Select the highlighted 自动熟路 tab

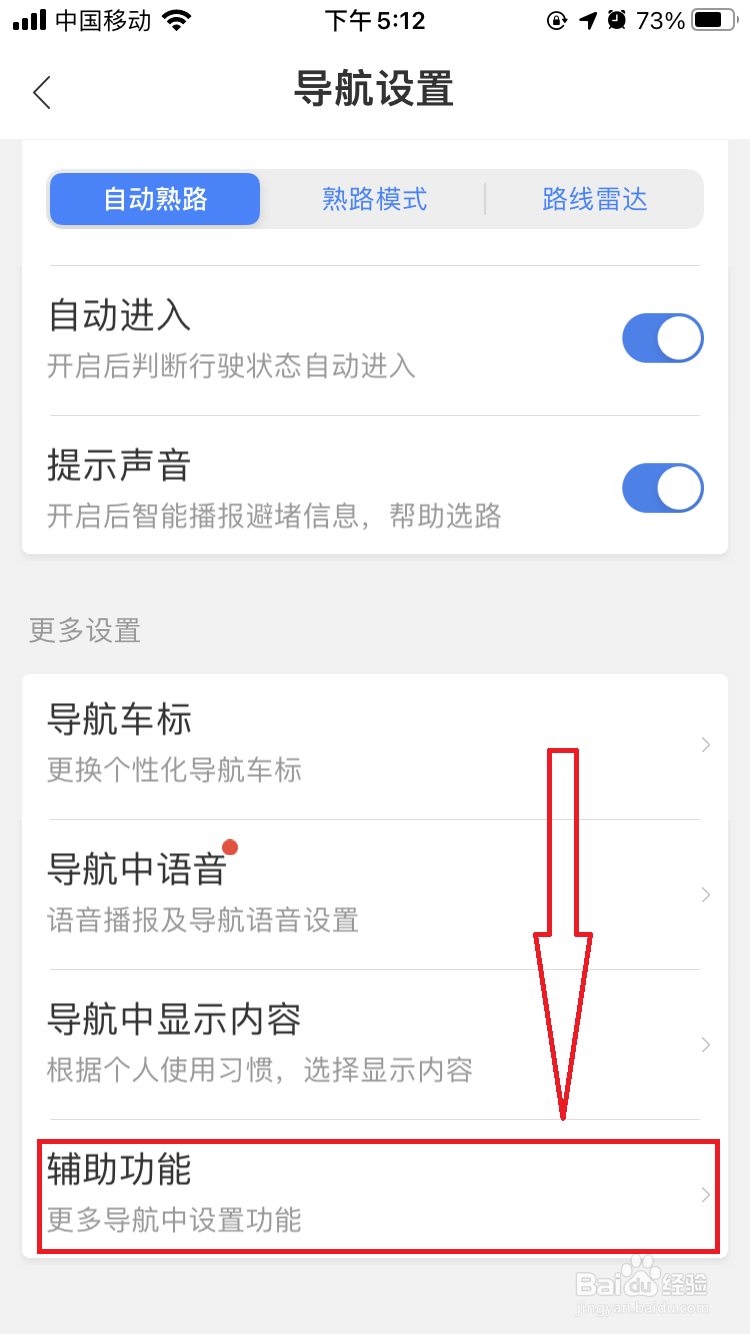154,199
